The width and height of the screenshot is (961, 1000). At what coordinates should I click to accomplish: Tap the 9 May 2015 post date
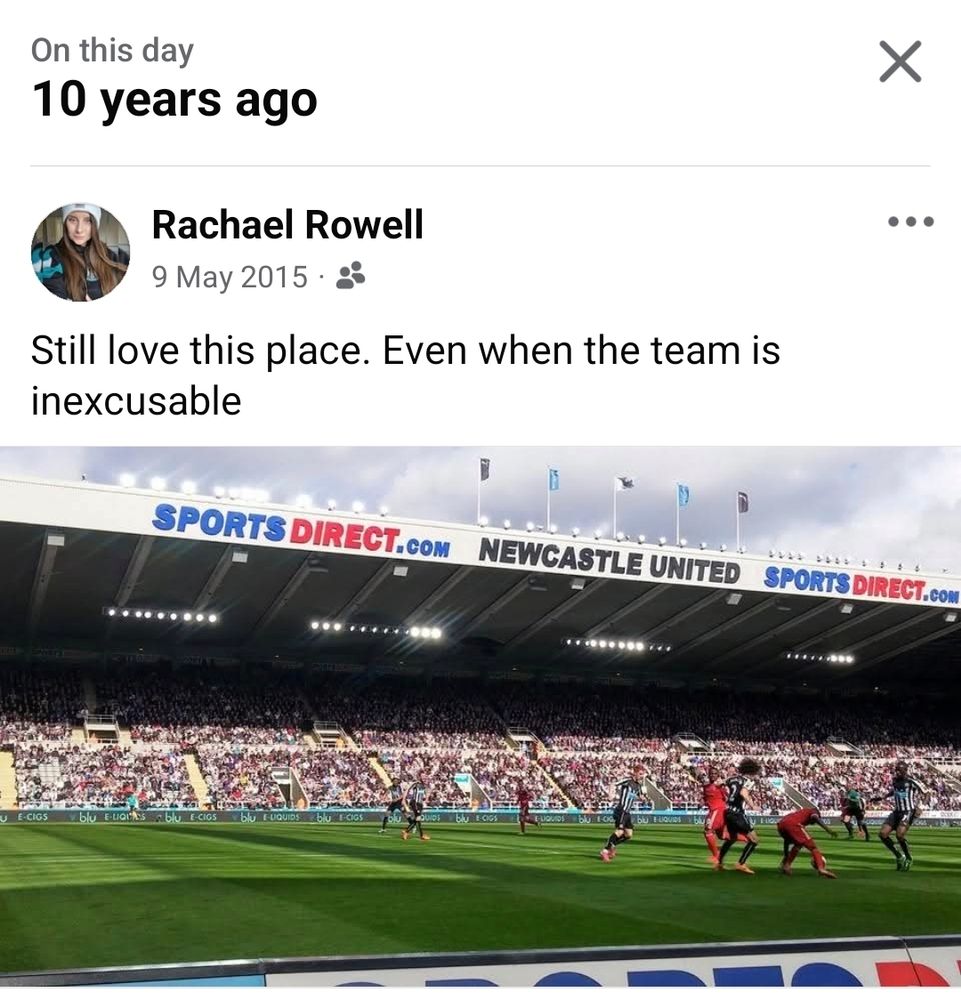click(229, 277)
